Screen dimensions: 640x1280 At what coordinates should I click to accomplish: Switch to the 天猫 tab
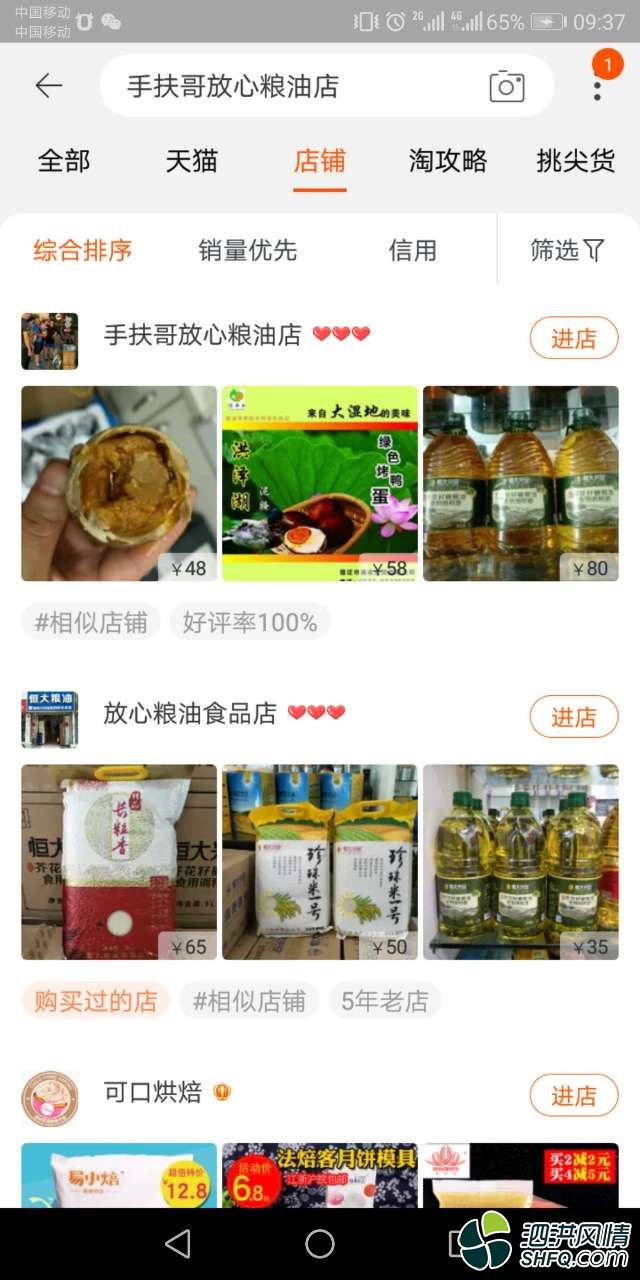click(x=191, y=161)
